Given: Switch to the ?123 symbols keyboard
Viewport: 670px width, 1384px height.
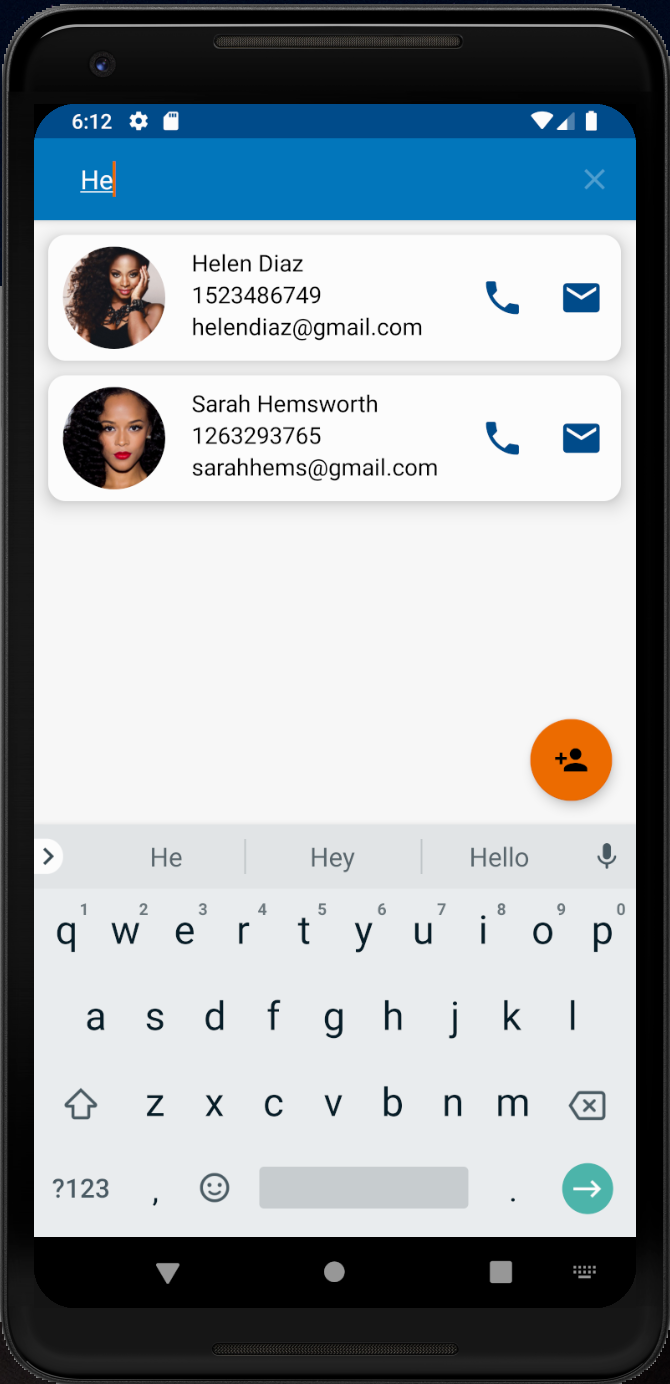Looking at the screenshot, I should [81, 1188].
